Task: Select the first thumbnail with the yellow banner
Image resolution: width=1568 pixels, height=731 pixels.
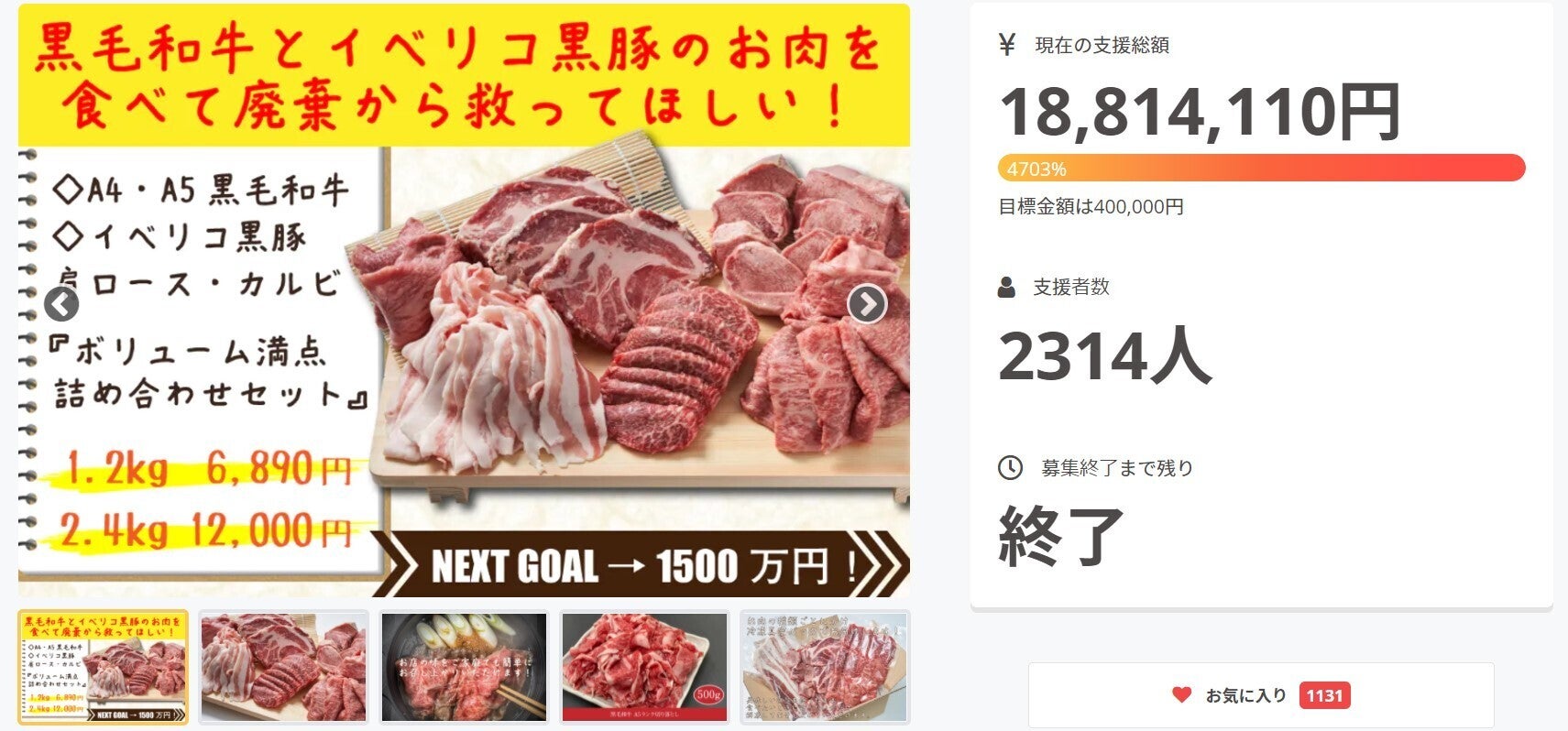Action: coord(103,667)
